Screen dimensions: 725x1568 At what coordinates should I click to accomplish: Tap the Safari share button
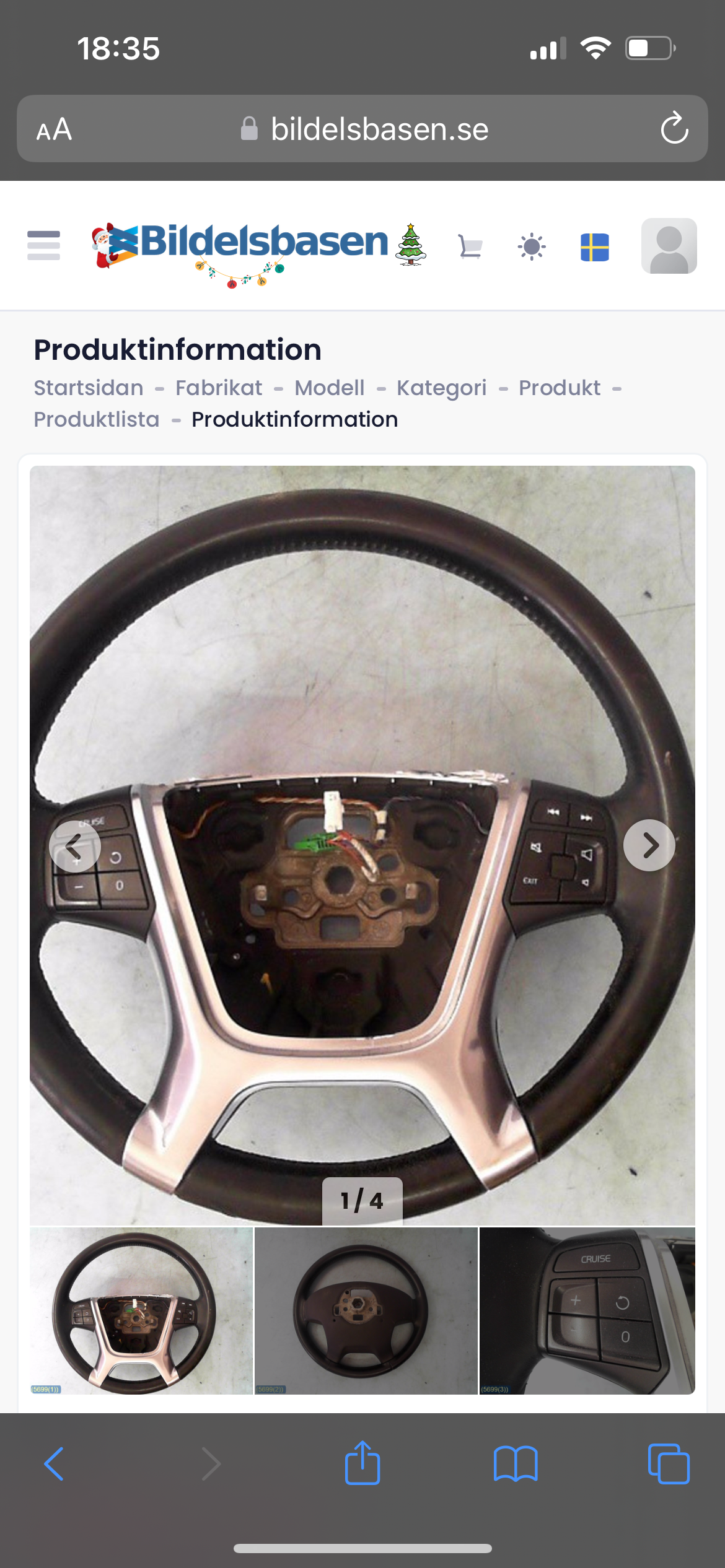pos(362,1464)
